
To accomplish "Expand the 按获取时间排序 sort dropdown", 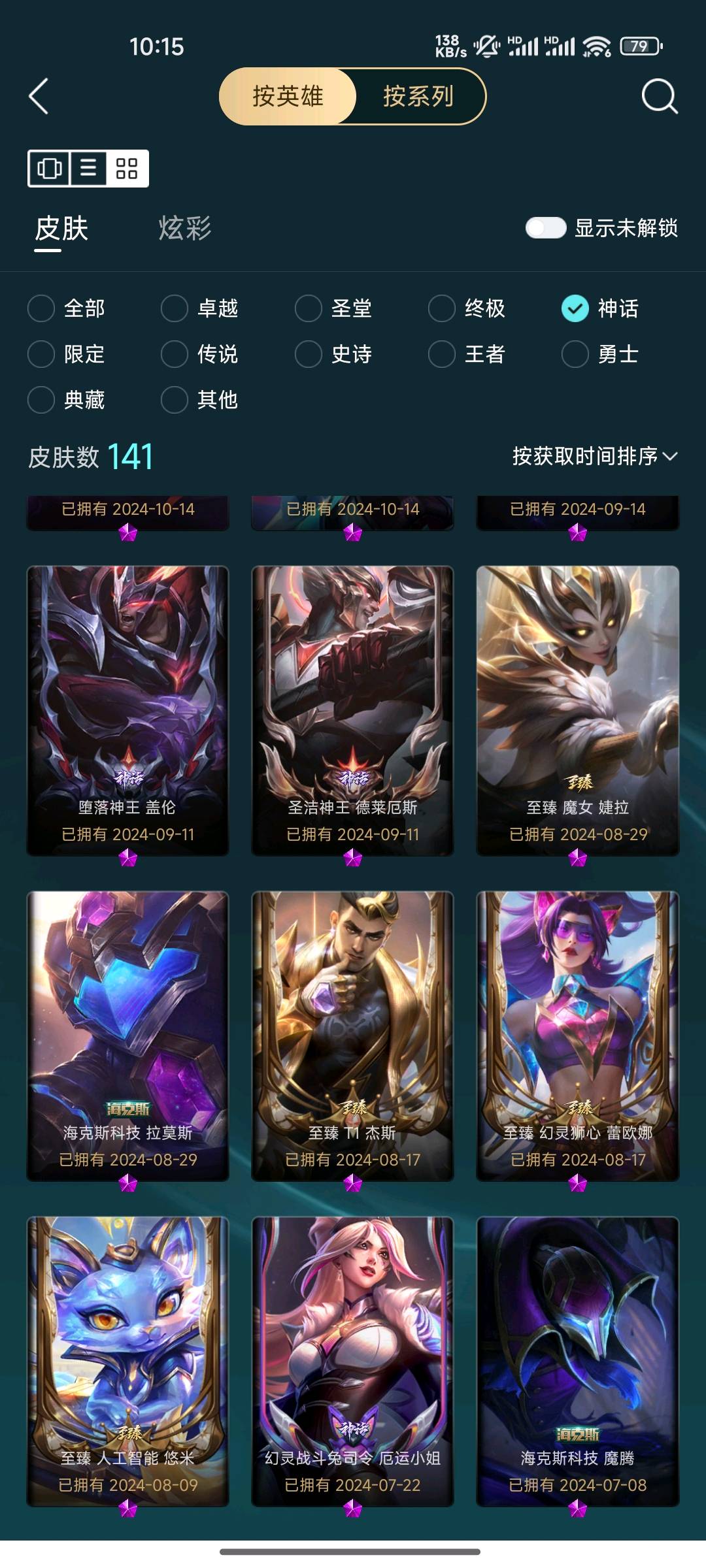I will pos(594,456).
